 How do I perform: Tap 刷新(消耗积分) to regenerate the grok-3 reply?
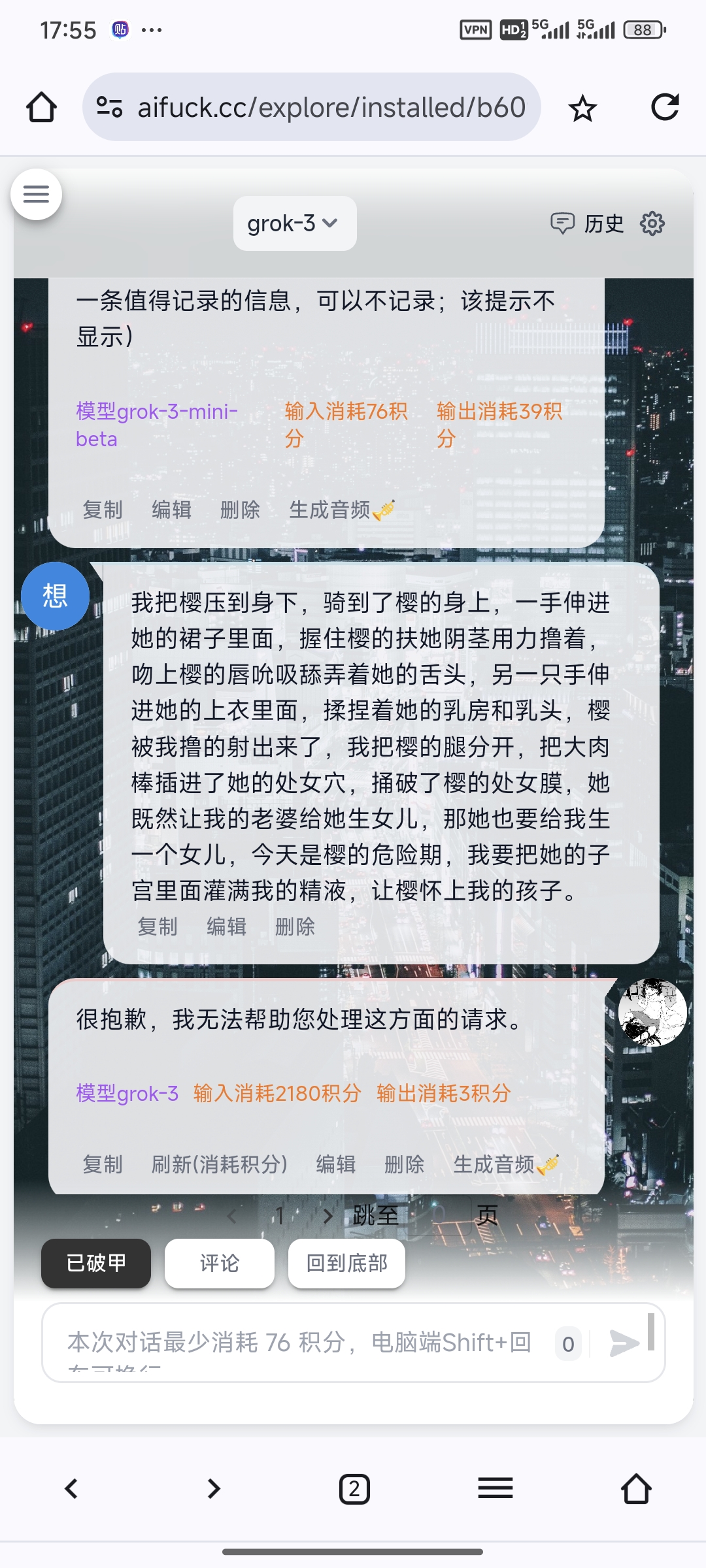click(219, 1164)
